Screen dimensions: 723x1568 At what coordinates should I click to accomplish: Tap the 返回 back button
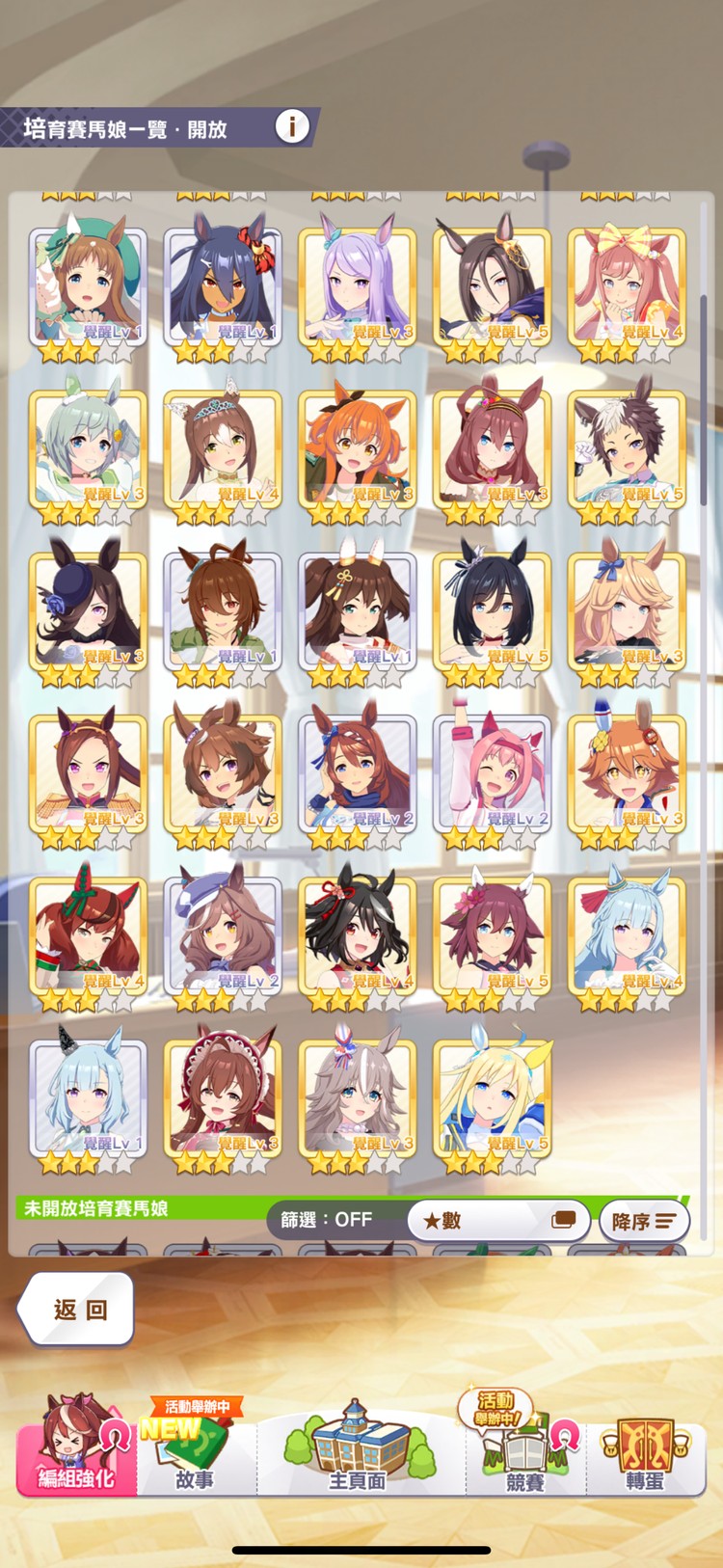[77, 1309]
